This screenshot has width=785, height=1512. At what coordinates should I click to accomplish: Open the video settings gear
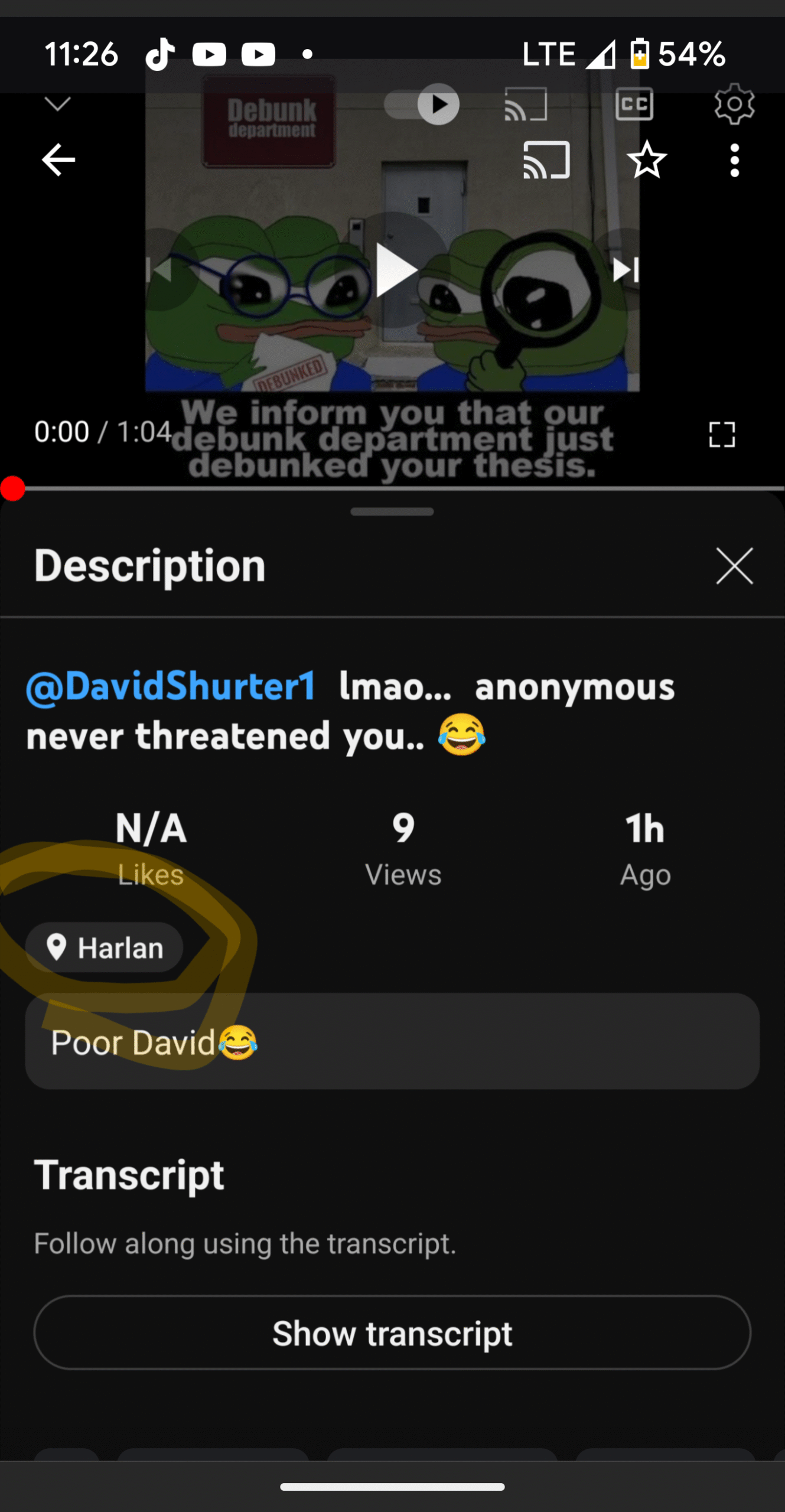pos(734,105)
